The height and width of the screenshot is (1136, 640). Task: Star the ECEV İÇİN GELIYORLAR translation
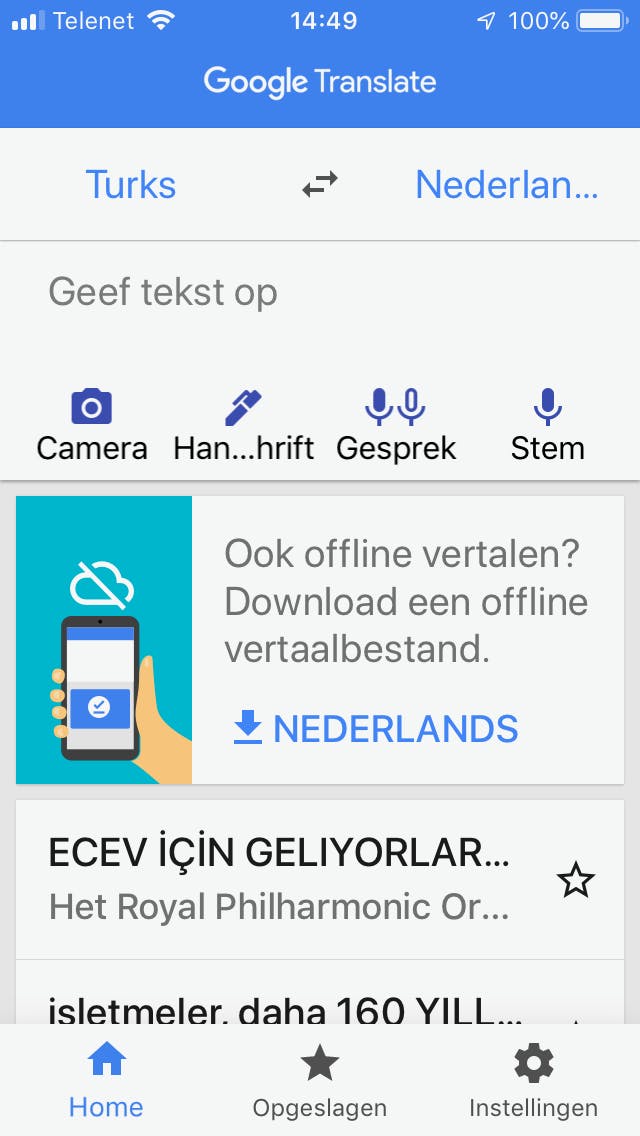point(575,881)
